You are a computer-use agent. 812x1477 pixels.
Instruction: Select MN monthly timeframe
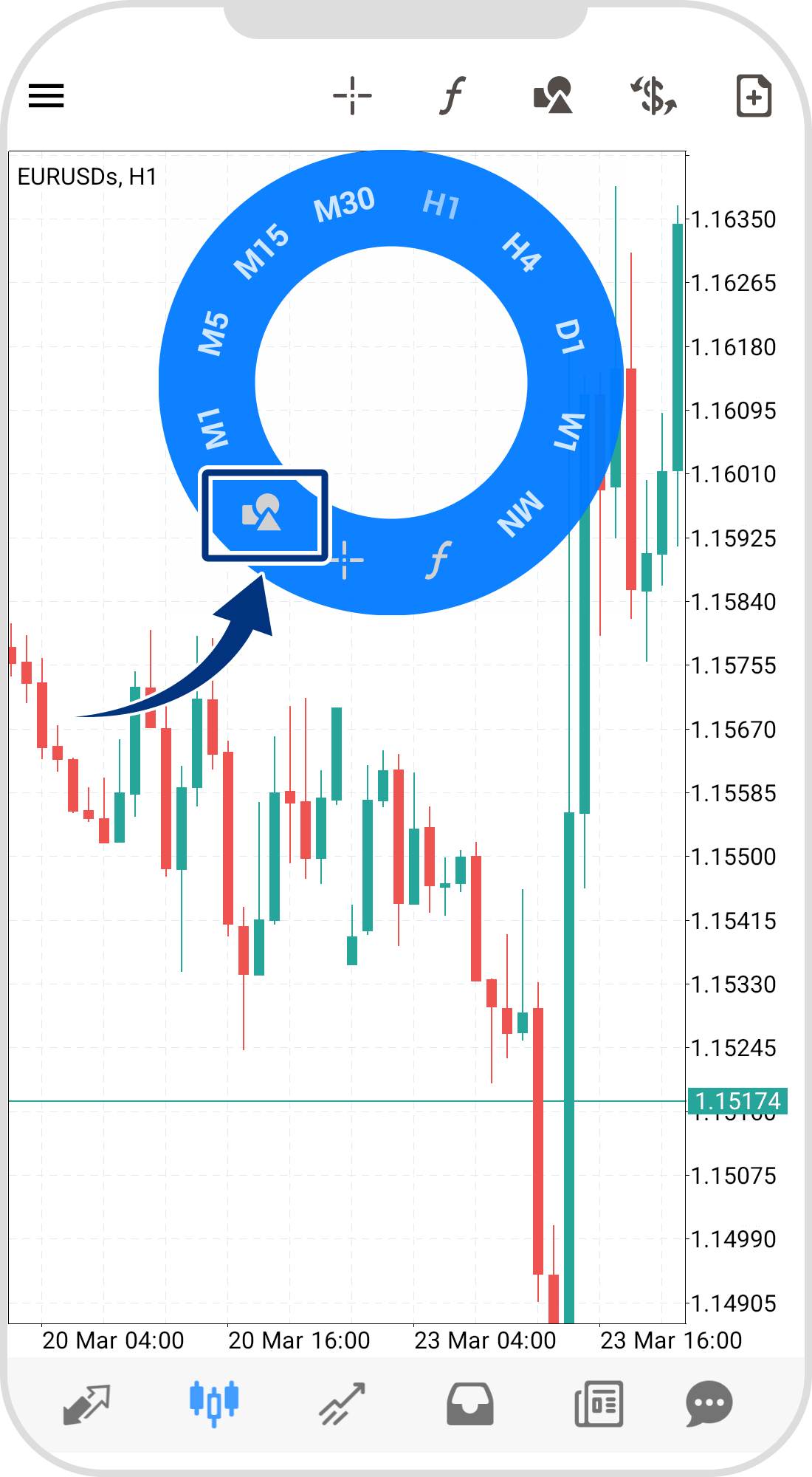[520, 513]
